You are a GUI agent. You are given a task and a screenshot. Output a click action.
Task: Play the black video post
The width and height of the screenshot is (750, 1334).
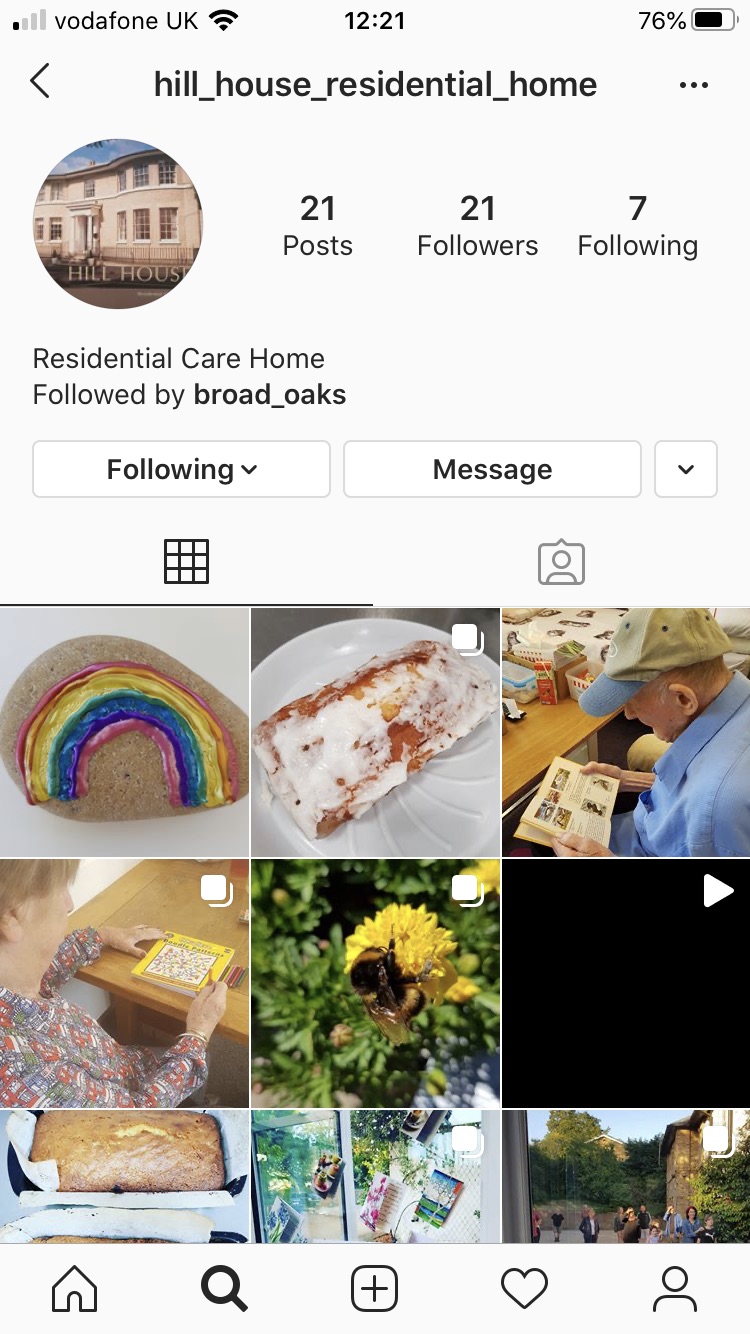coord(626,983)
